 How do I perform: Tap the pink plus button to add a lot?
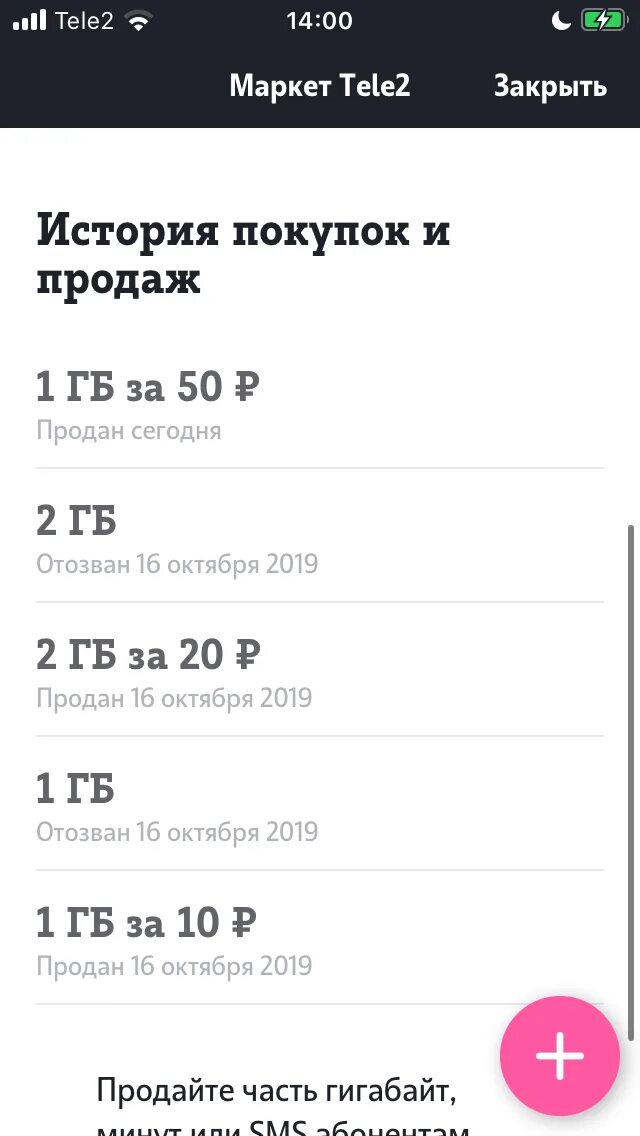(x=559, y=1056)
